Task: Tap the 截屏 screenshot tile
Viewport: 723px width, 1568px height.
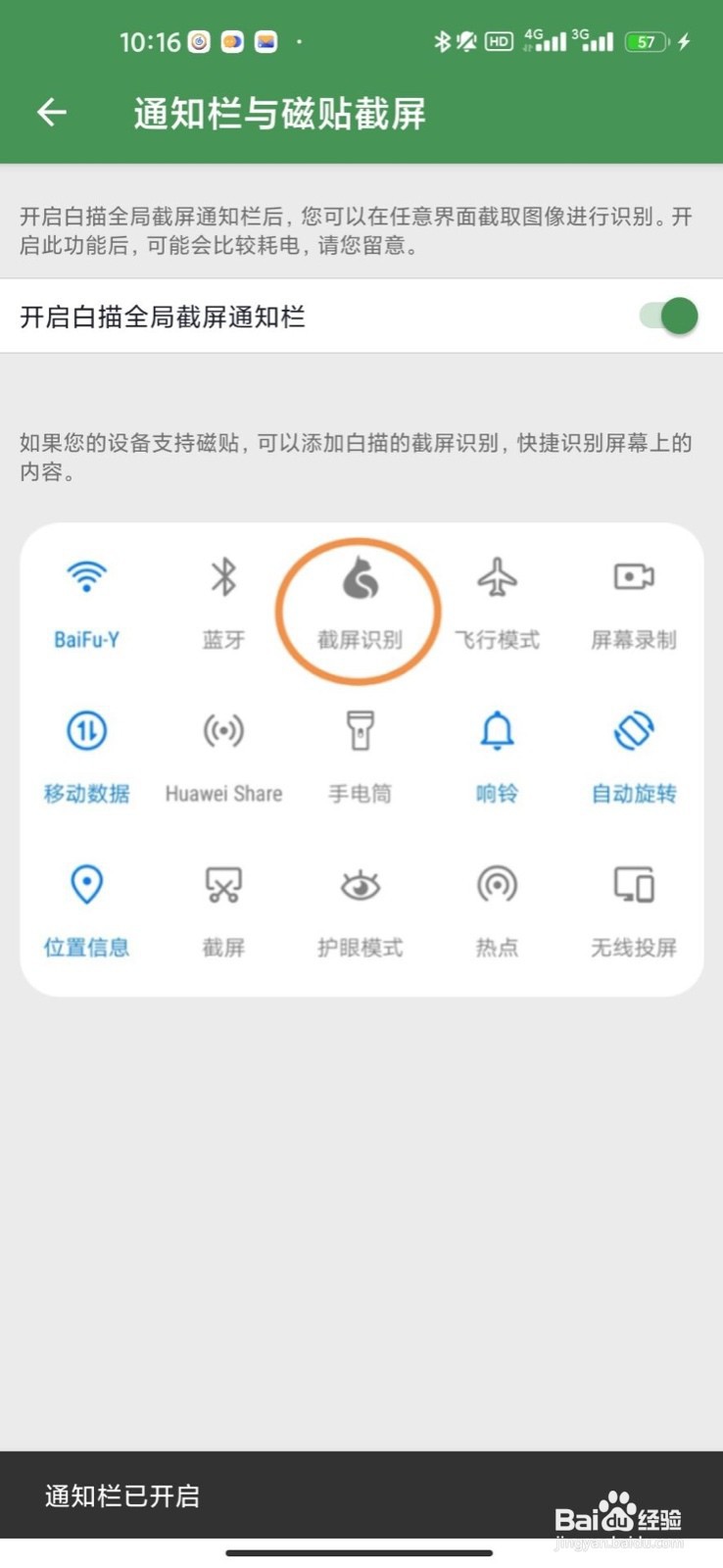Action: tap(222, 908)
